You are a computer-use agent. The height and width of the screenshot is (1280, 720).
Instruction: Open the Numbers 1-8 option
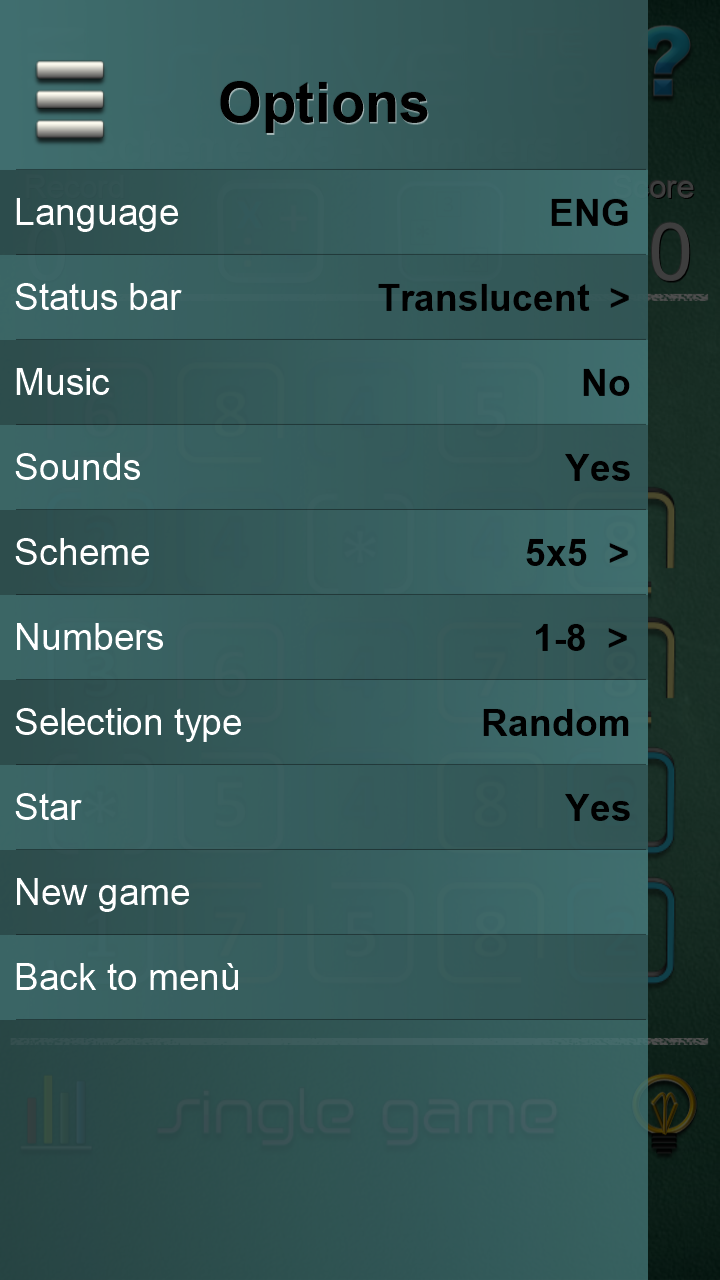[323, 637]
